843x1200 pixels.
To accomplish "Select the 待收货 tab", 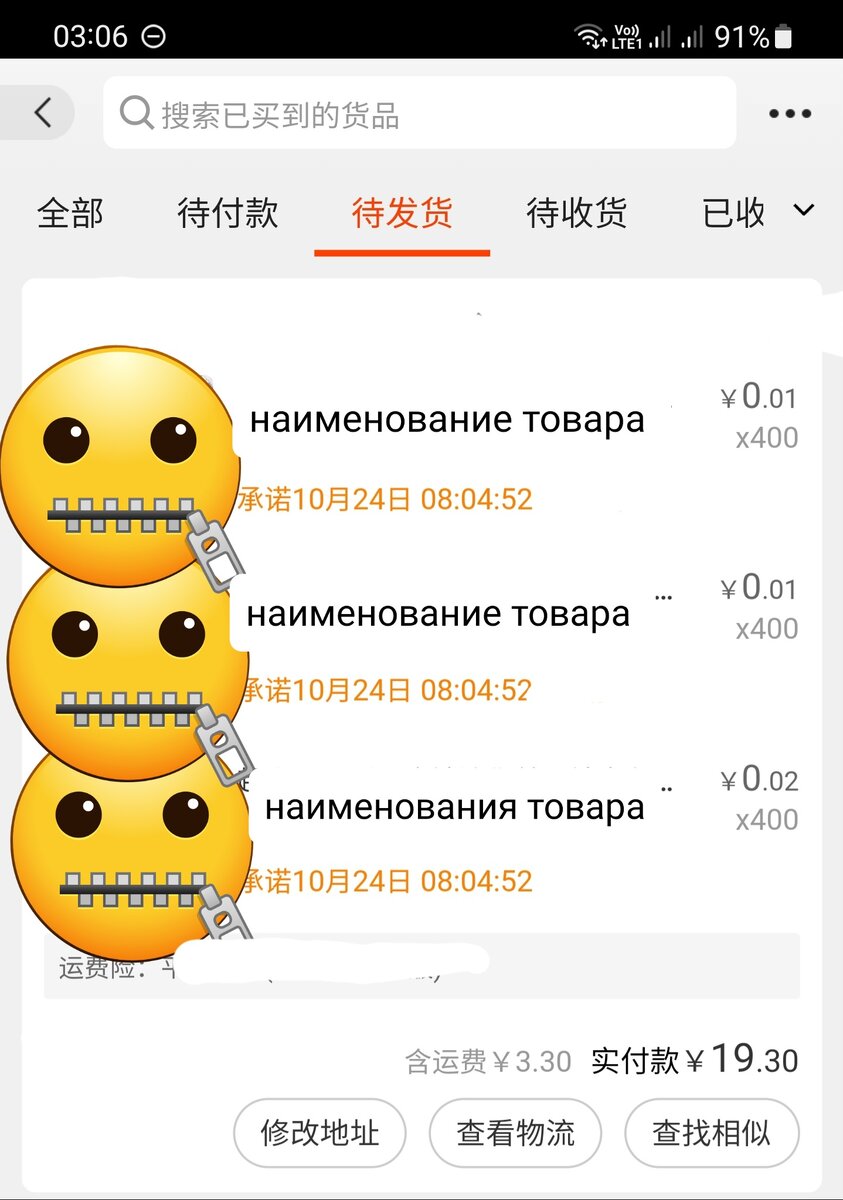I will pyautogui.click(x=577, y=212).
